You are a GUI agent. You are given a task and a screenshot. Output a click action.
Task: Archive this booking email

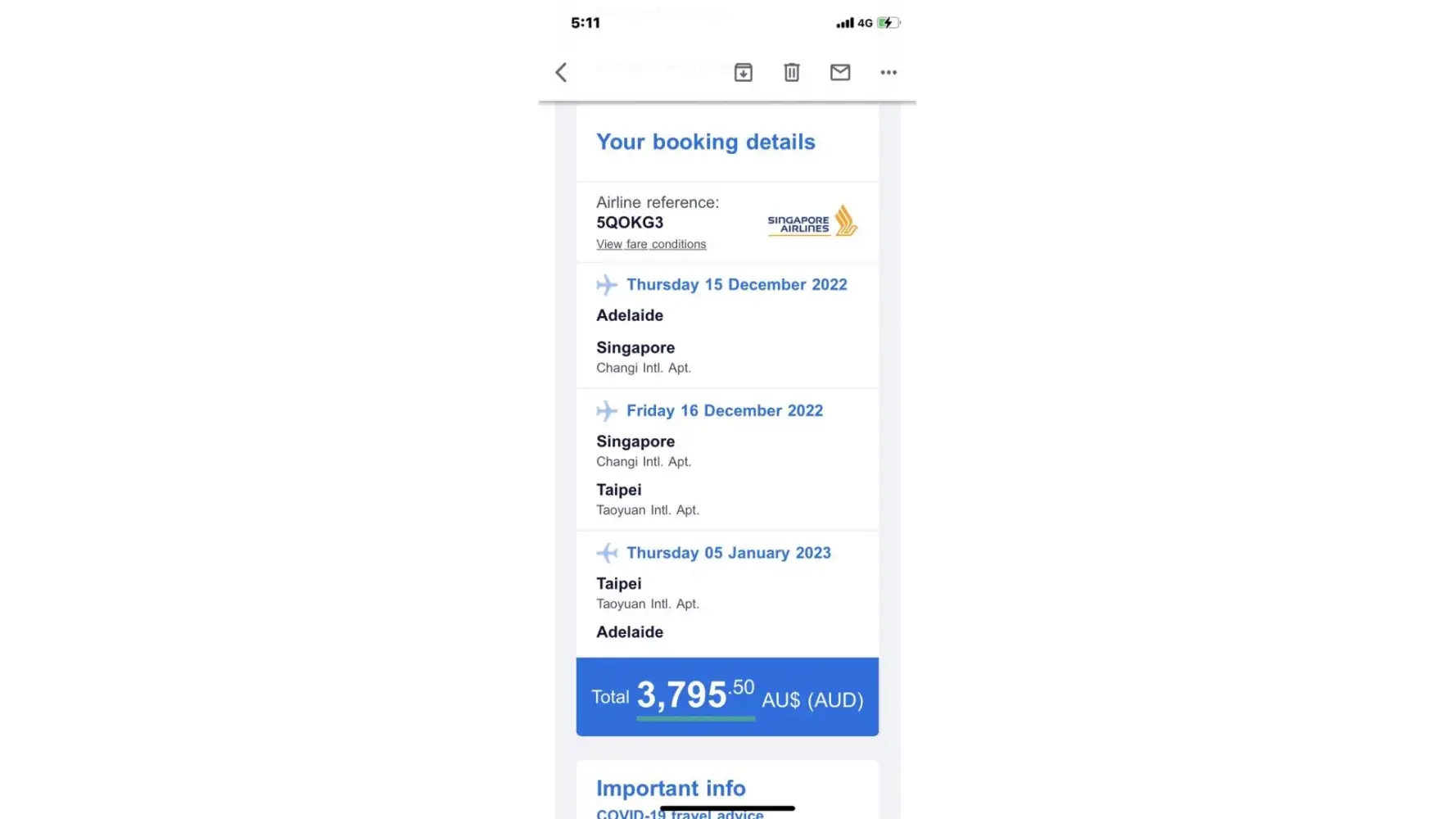(x=743, y=73)
